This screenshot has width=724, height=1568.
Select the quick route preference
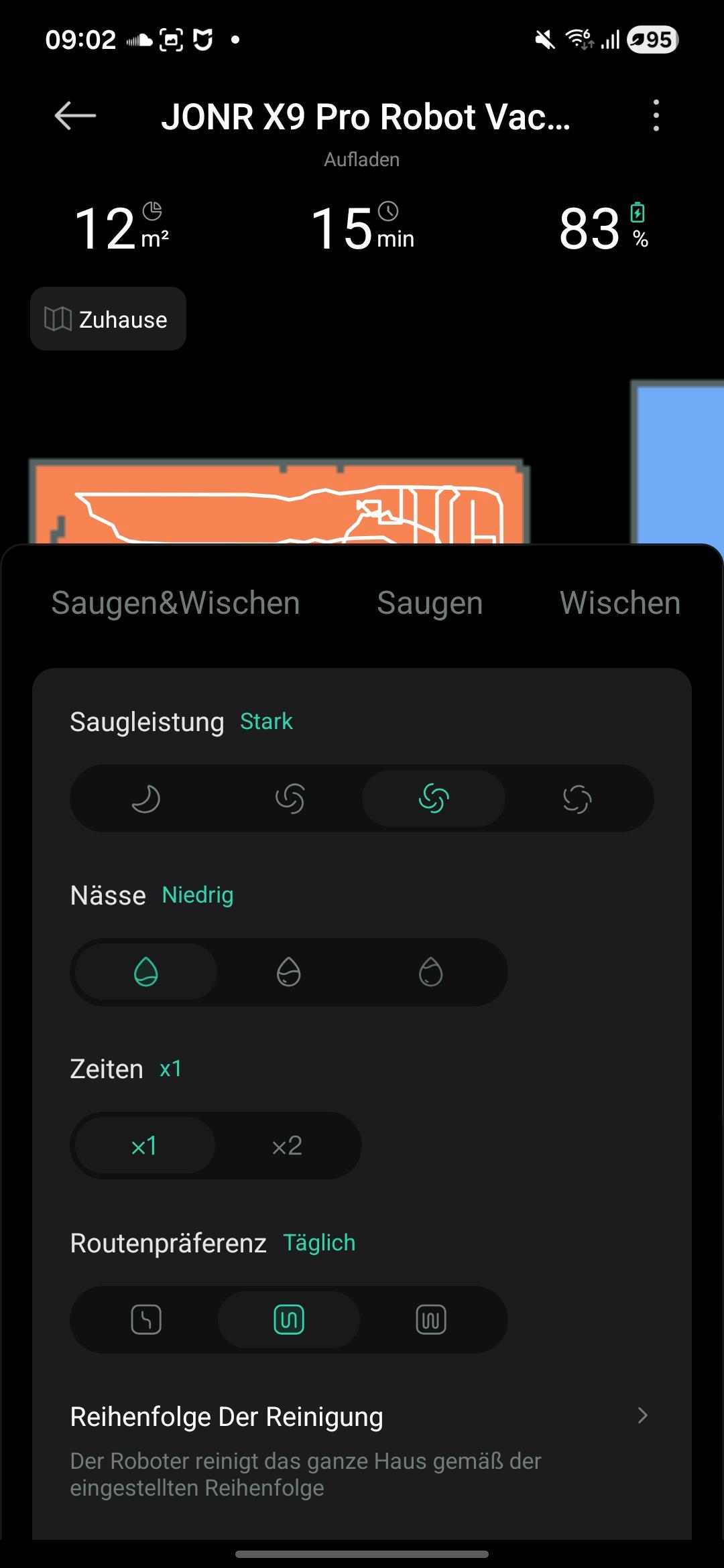tap(145, 1319)
